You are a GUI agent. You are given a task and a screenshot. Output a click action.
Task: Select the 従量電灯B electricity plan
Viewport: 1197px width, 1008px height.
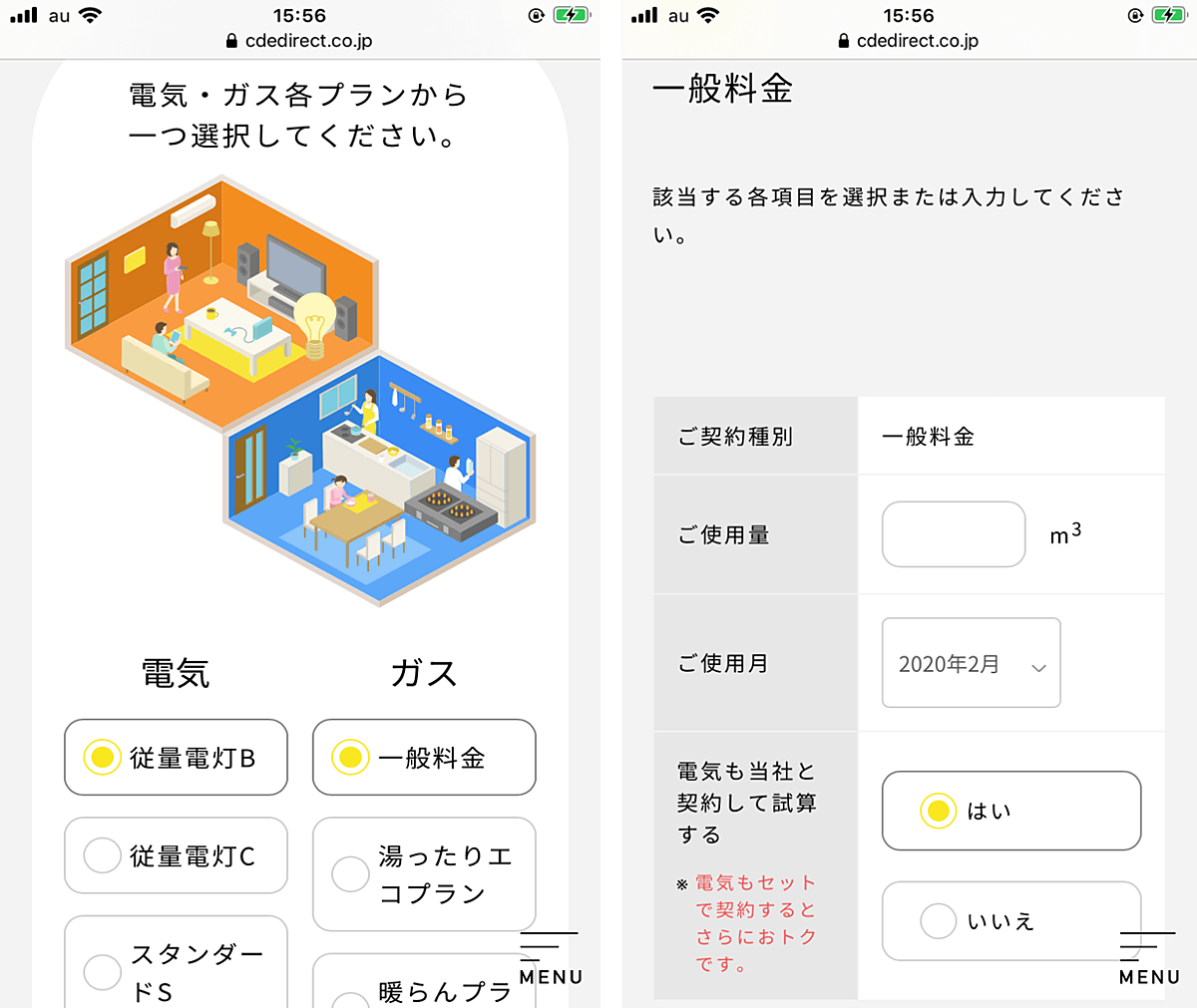pyautogui.click(x=176, y=758)
